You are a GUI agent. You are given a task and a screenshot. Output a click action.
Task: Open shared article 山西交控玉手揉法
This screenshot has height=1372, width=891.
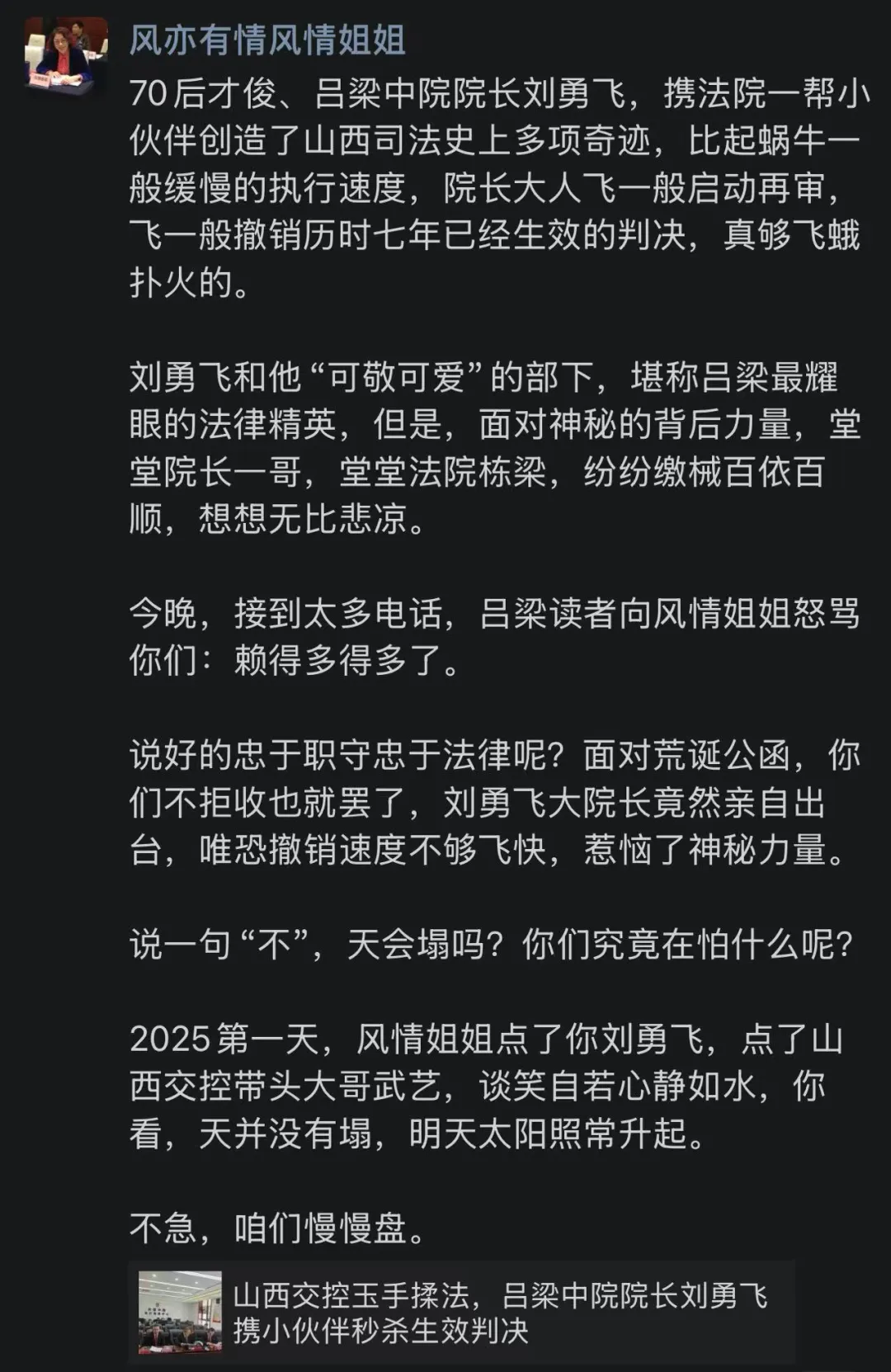pyautogui.click(x=462, y=1312)
